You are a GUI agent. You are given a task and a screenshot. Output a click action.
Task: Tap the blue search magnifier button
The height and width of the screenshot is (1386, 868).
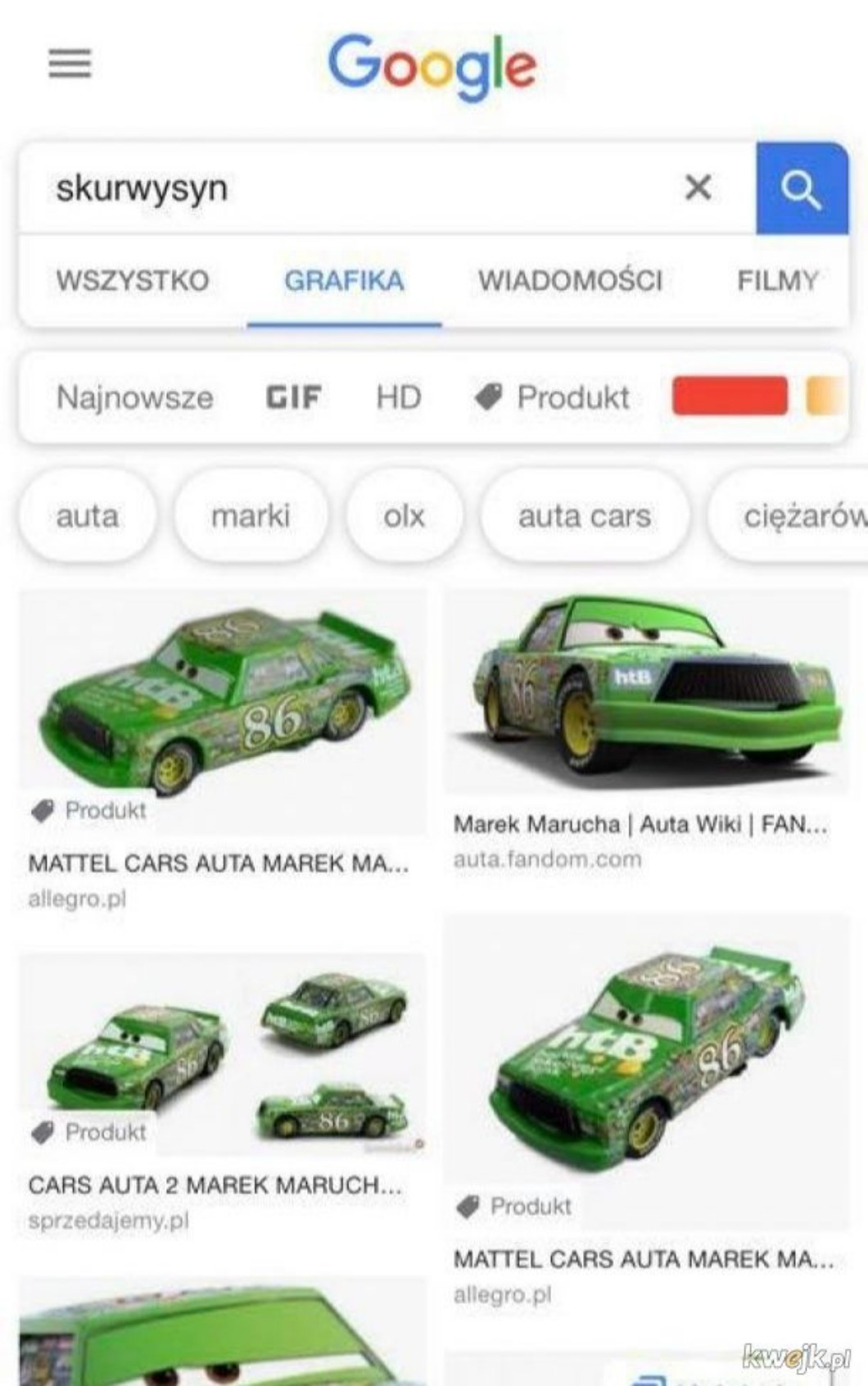(801, 188)
